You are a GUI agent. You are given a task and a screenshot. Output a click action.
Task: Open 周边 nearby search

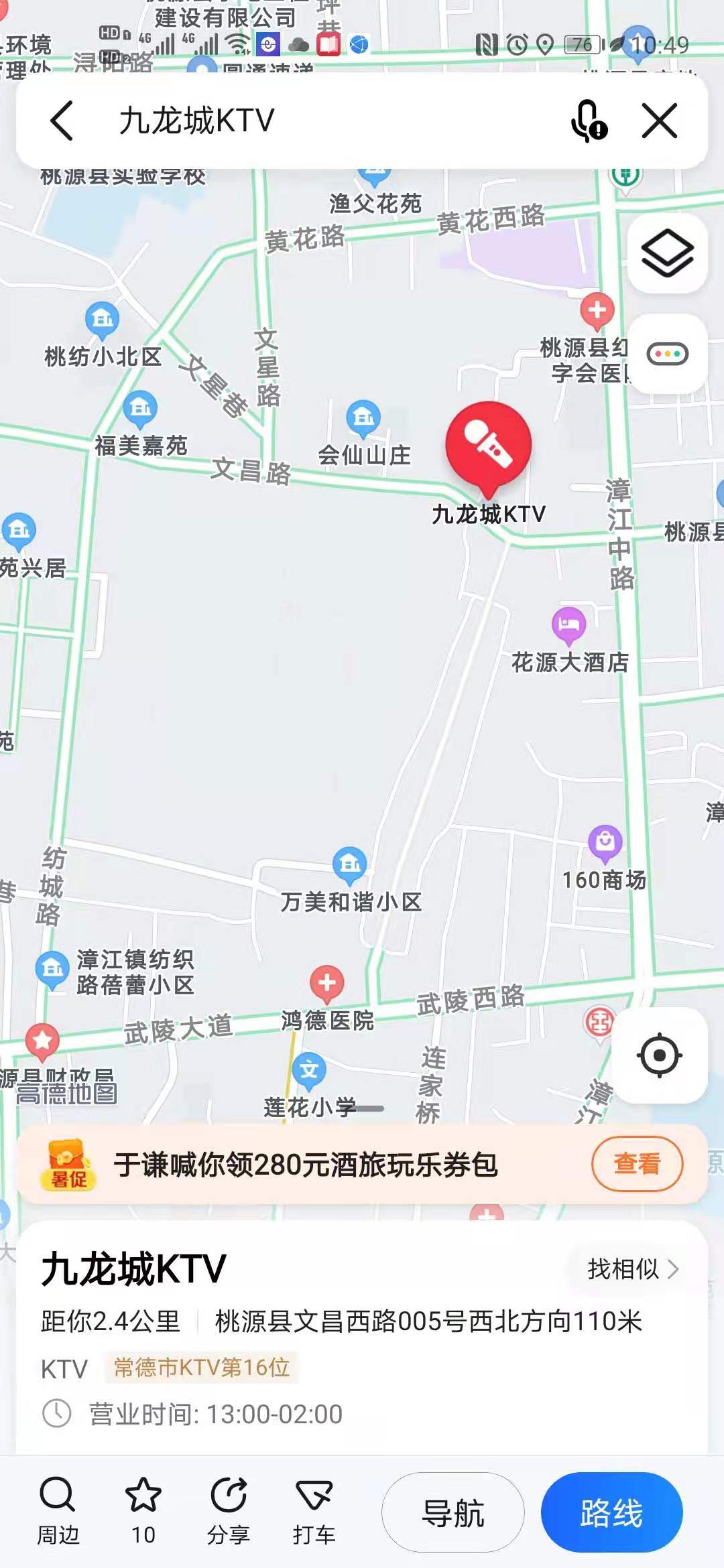[58, 1511]
